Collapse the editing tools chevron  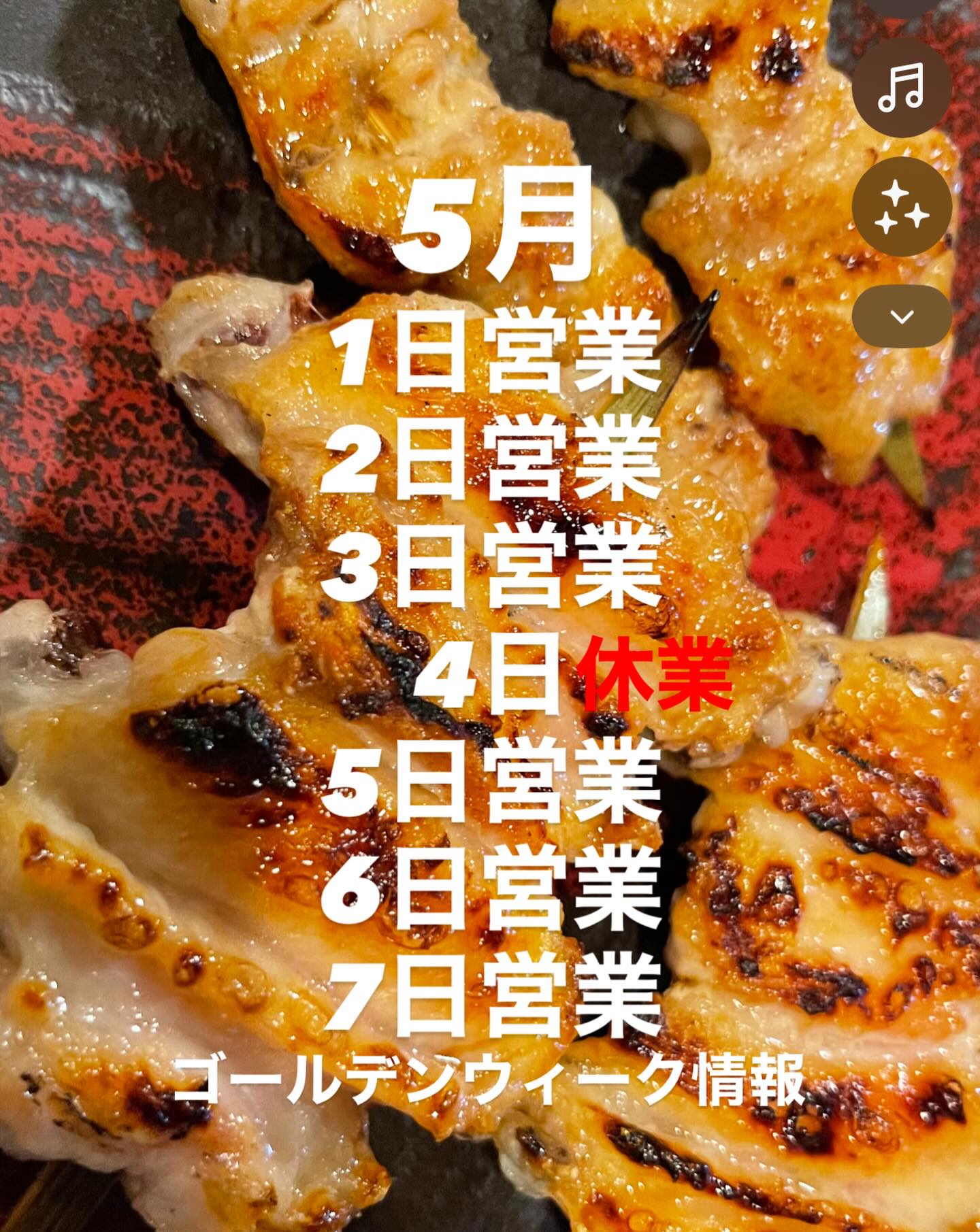point(901,316)
